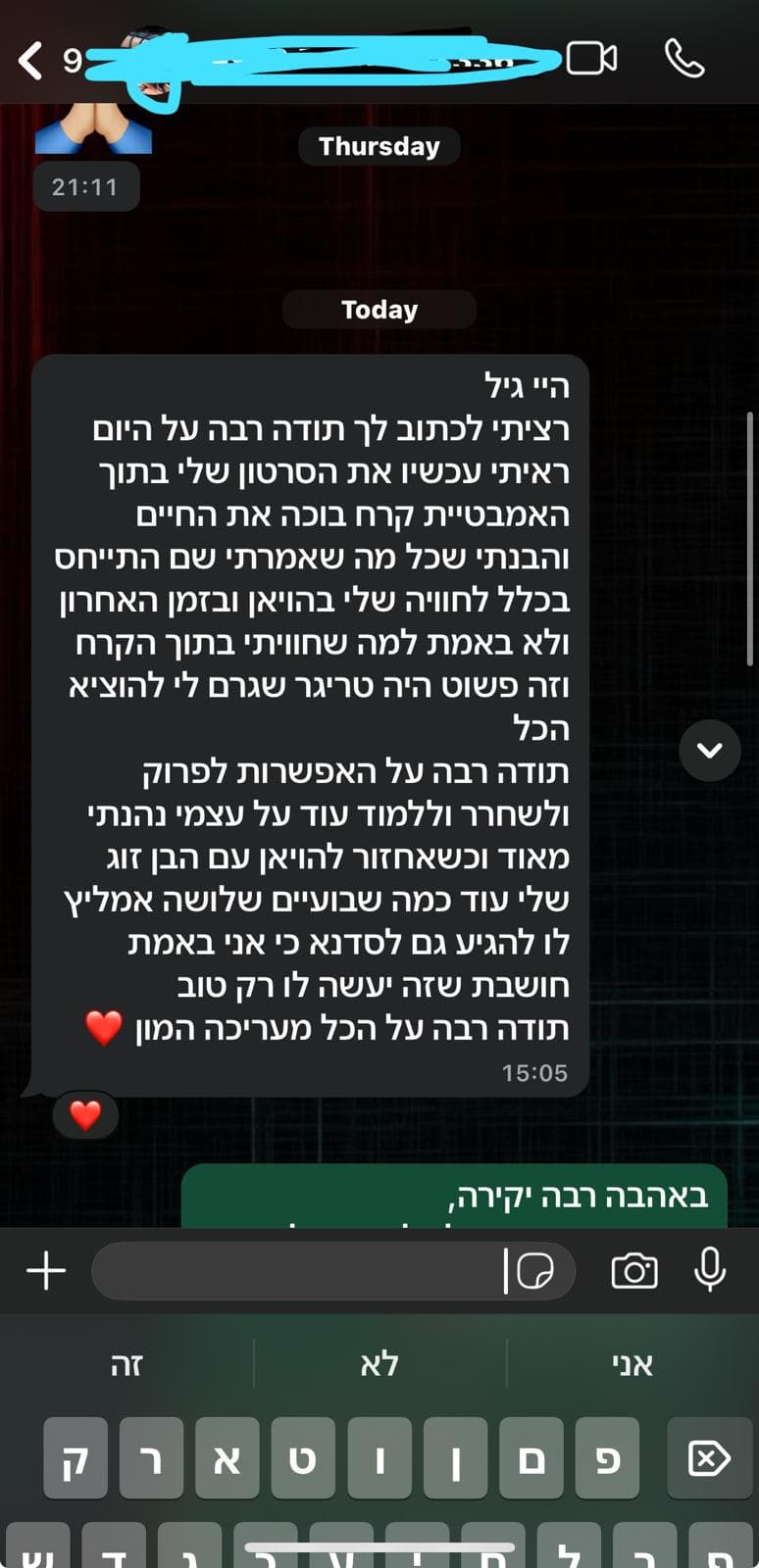This screenshot has height=1568, width=759.
Task: Start a voice call
Action: tap(684, 59)
